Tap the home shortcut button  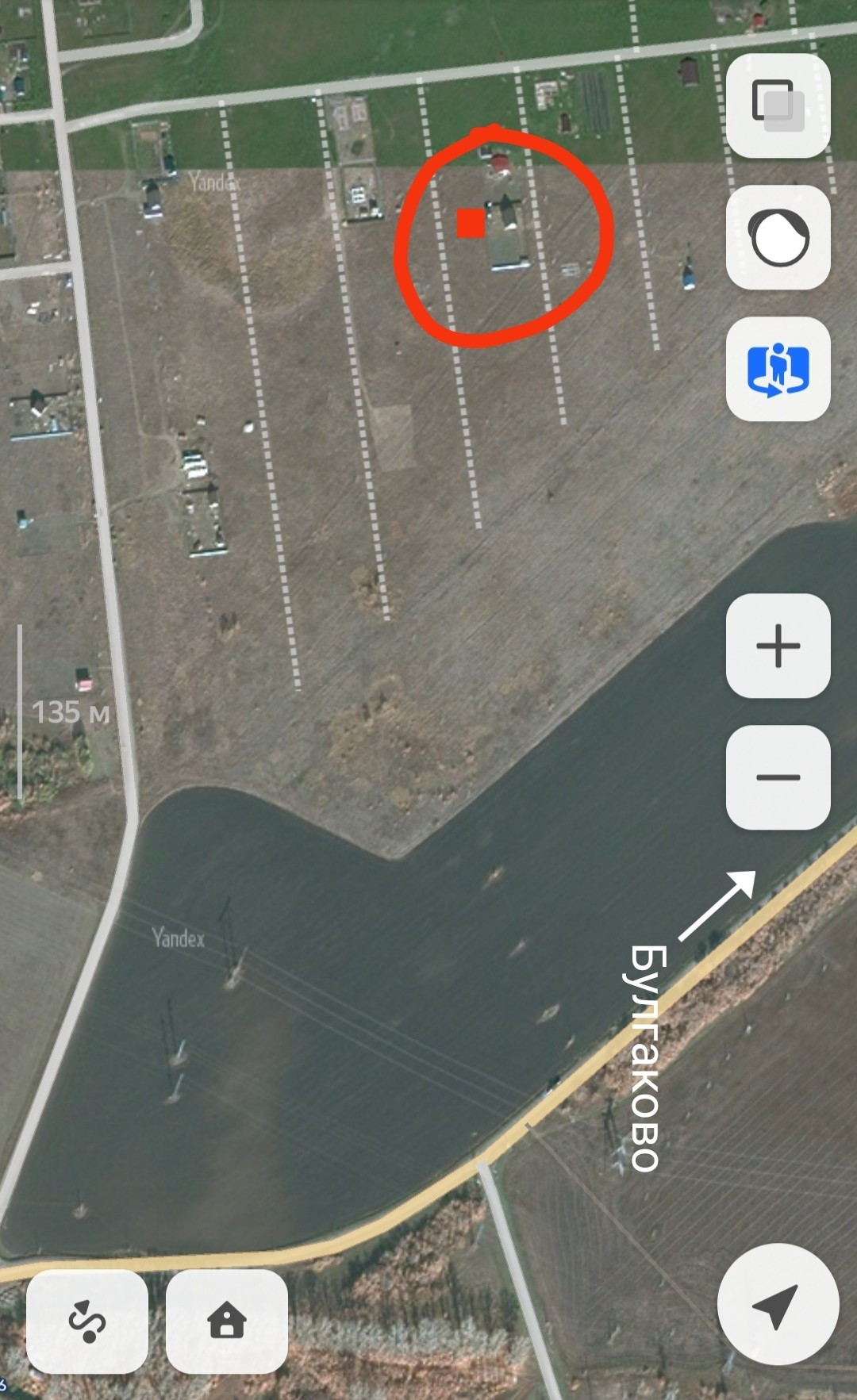[x=227, y=1321]
